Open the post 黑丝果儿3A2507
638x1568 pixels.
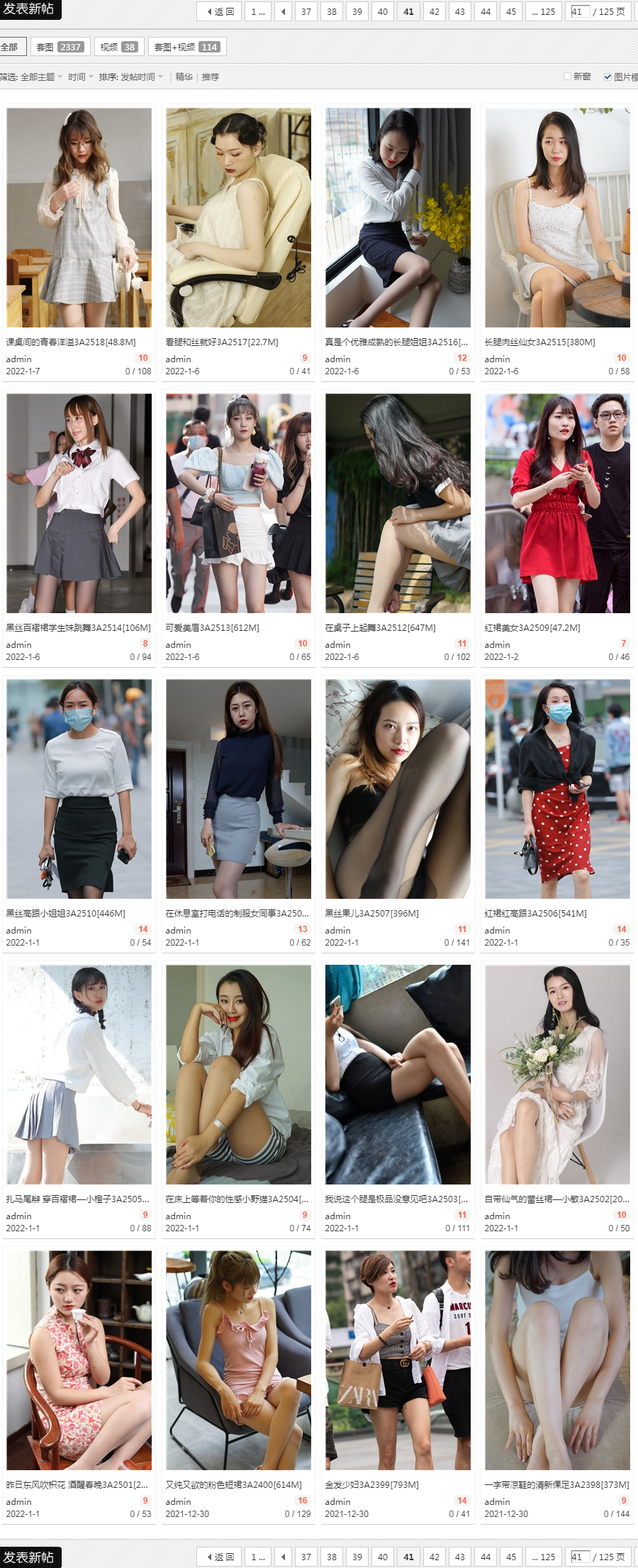tap(371, 913)
